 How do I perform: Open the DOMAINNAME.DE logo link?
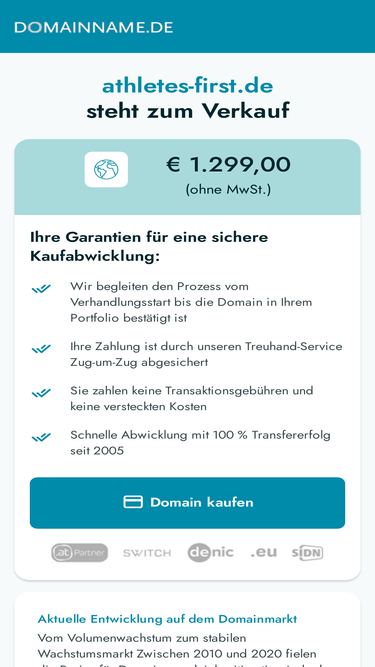point(94,27)
